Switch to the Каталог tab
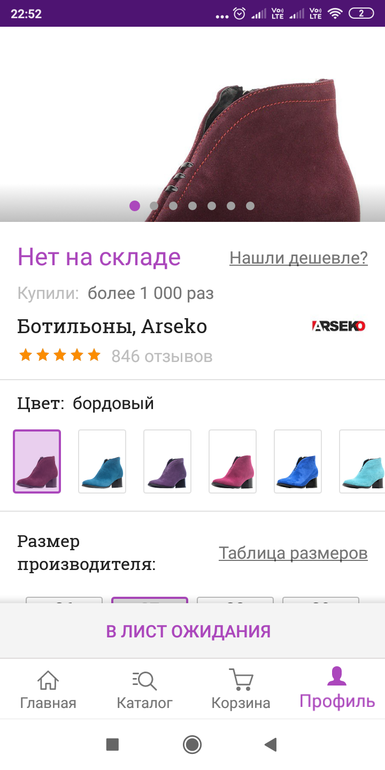 (x=144, y=689)
